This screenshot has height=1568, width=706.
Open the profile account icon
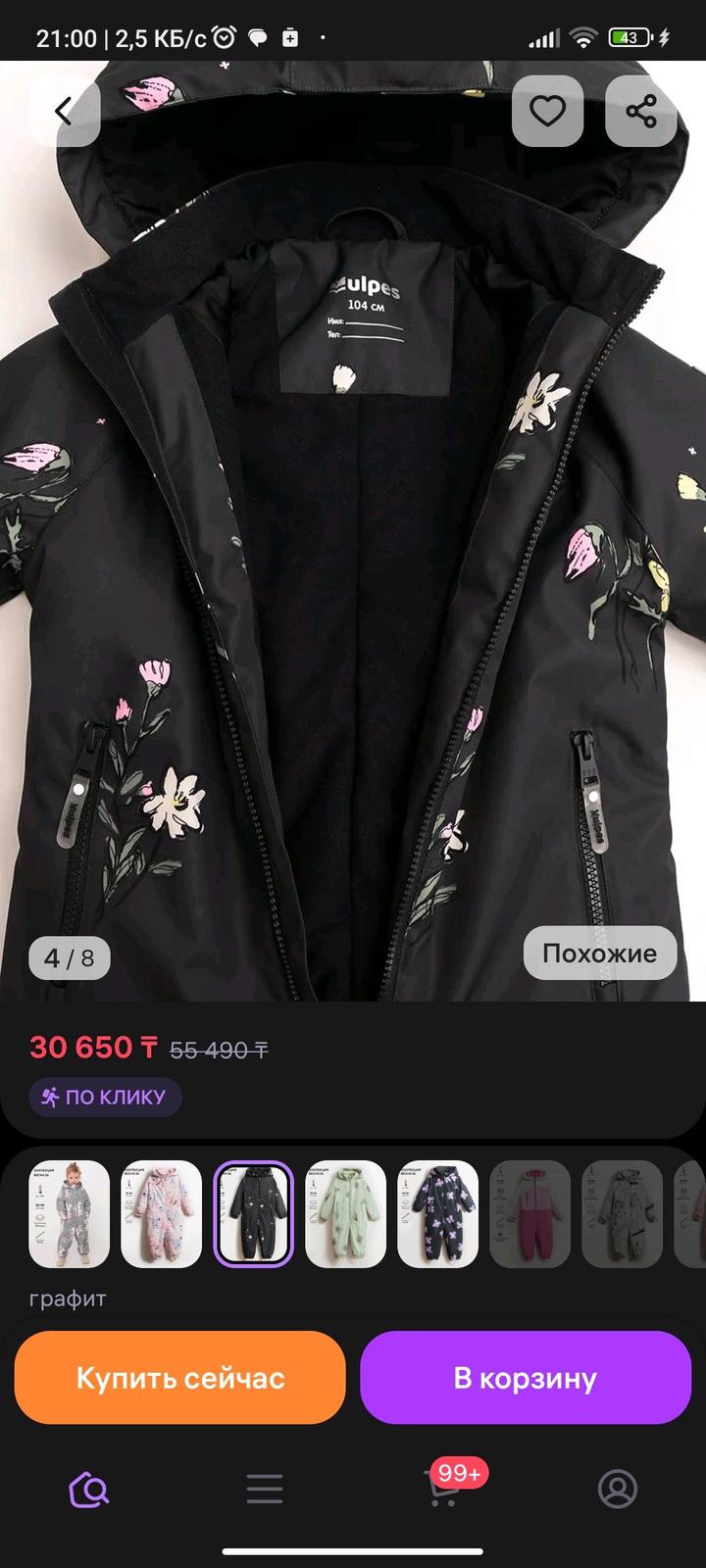[618, 1489]
